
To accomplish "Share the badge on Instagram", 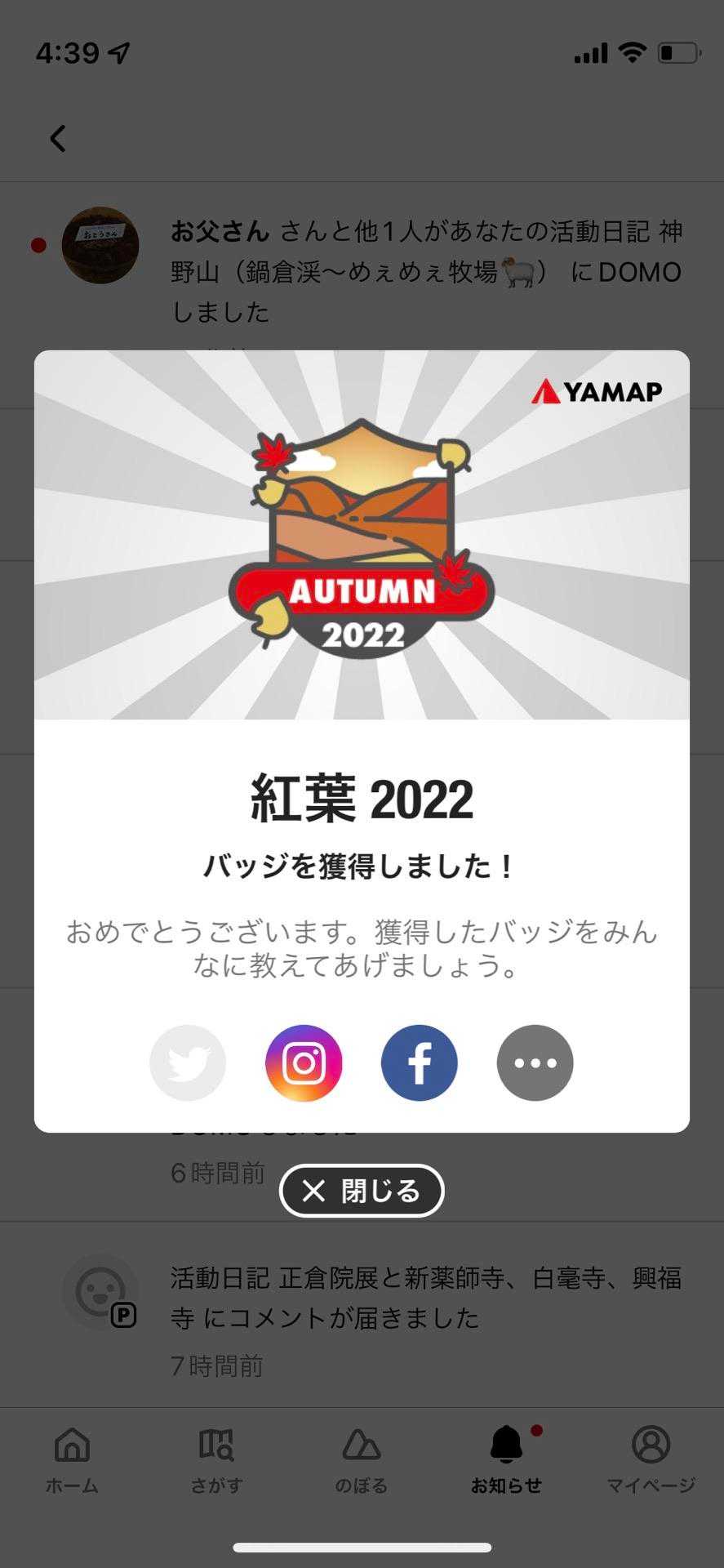I will pyautogui.click(x=304, y=1062).
